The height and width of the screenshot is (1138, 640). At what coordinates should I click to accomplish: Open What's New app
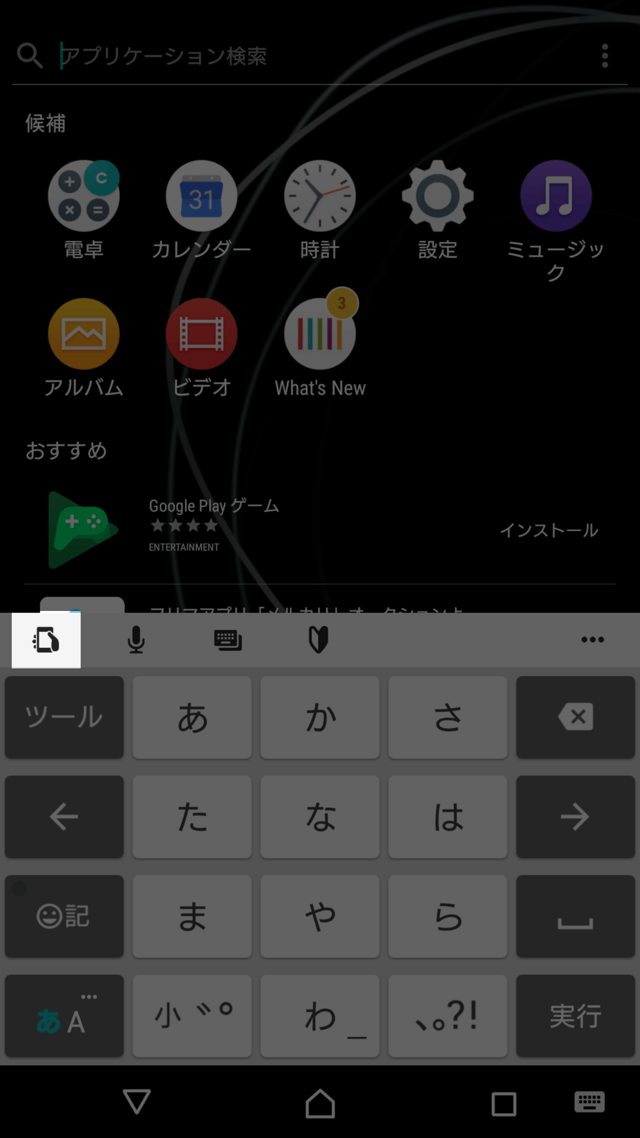point(319,348)
